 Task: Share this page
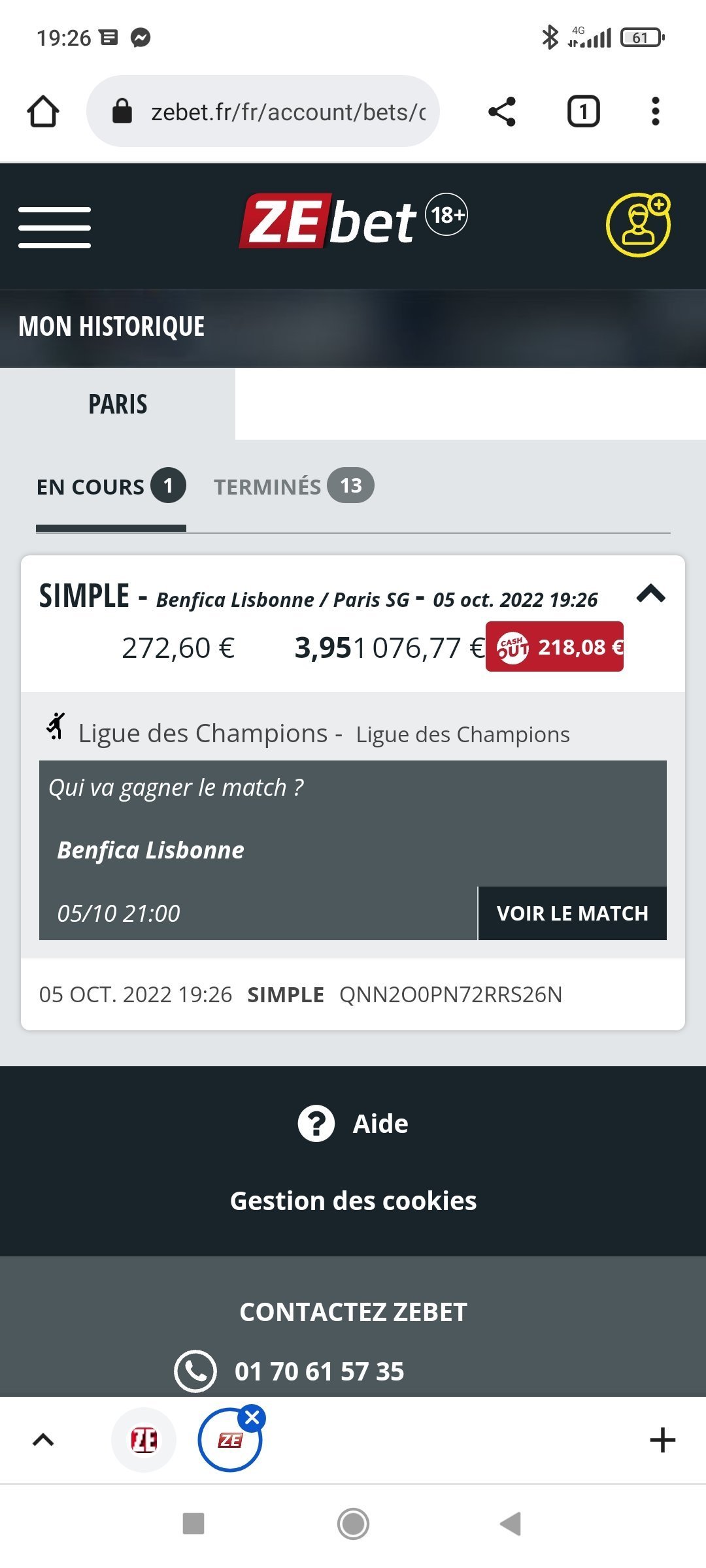click(502, 111)
